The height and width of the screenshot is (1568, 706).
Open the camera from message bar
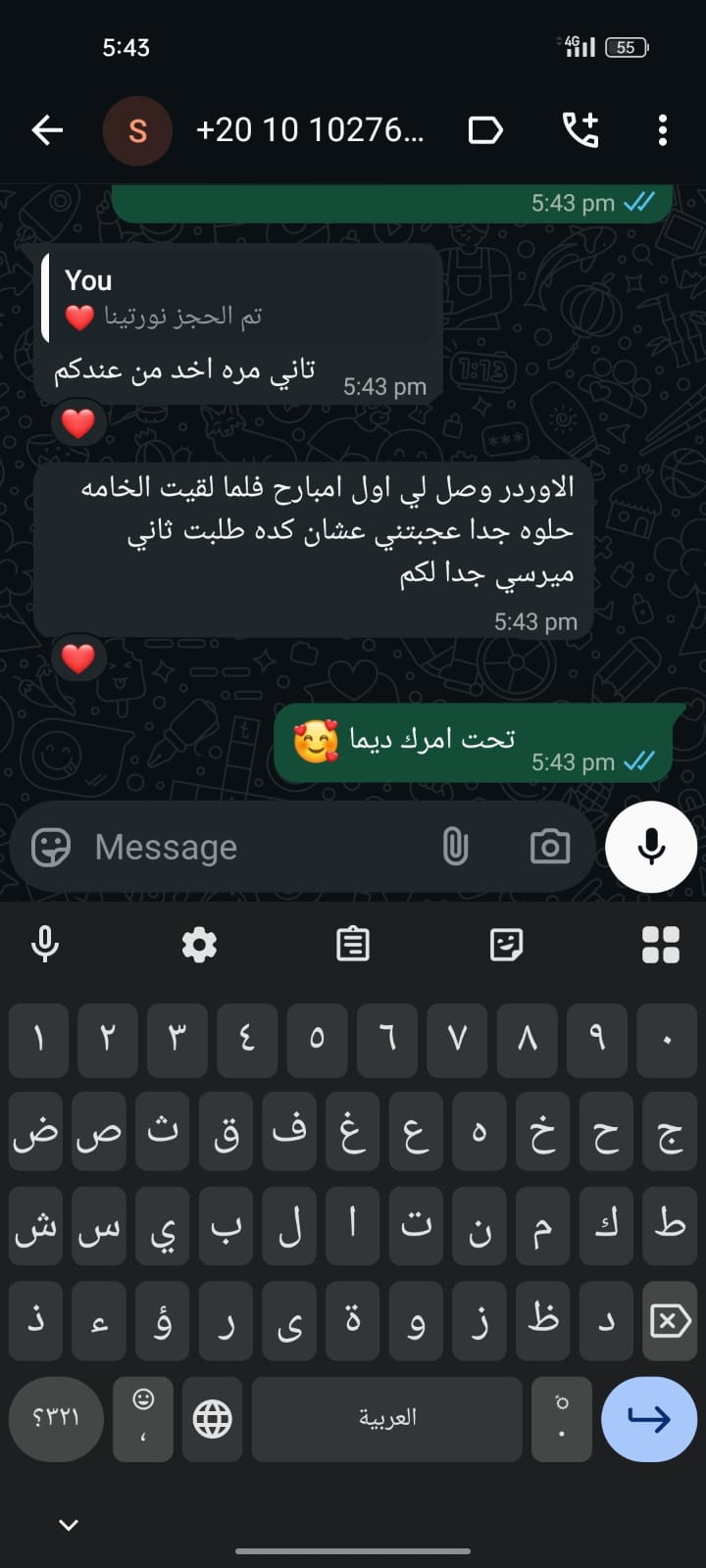(x=549, y=847)
